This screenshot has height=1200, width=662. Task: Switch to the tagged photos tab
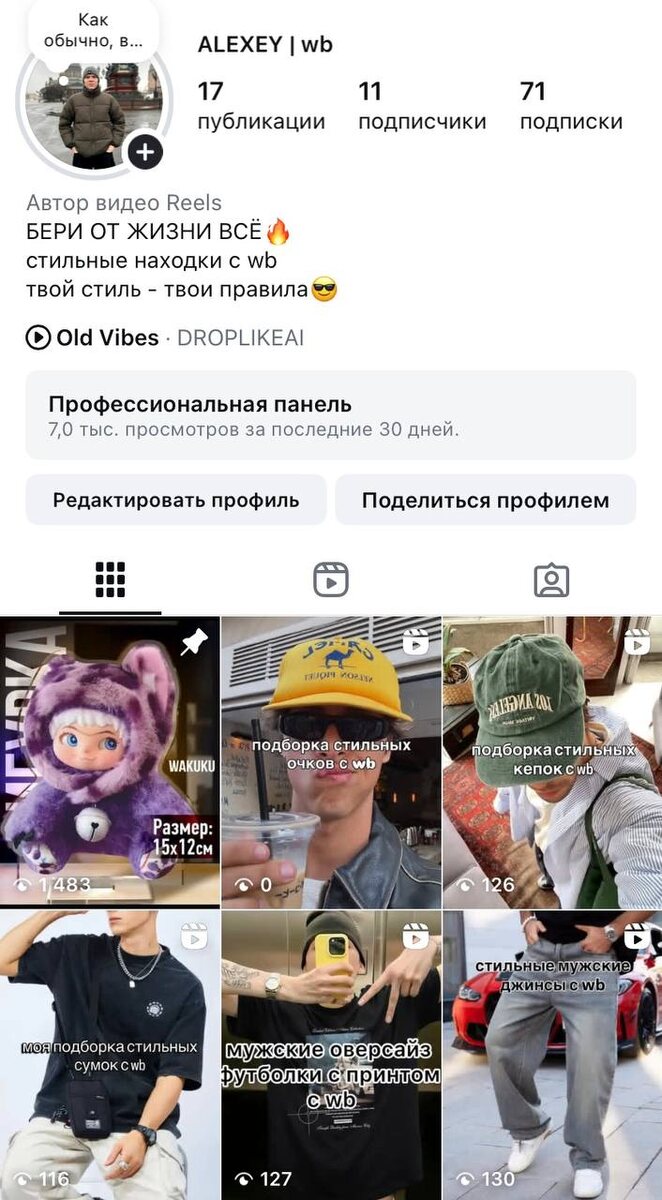(x=551, y=580)
